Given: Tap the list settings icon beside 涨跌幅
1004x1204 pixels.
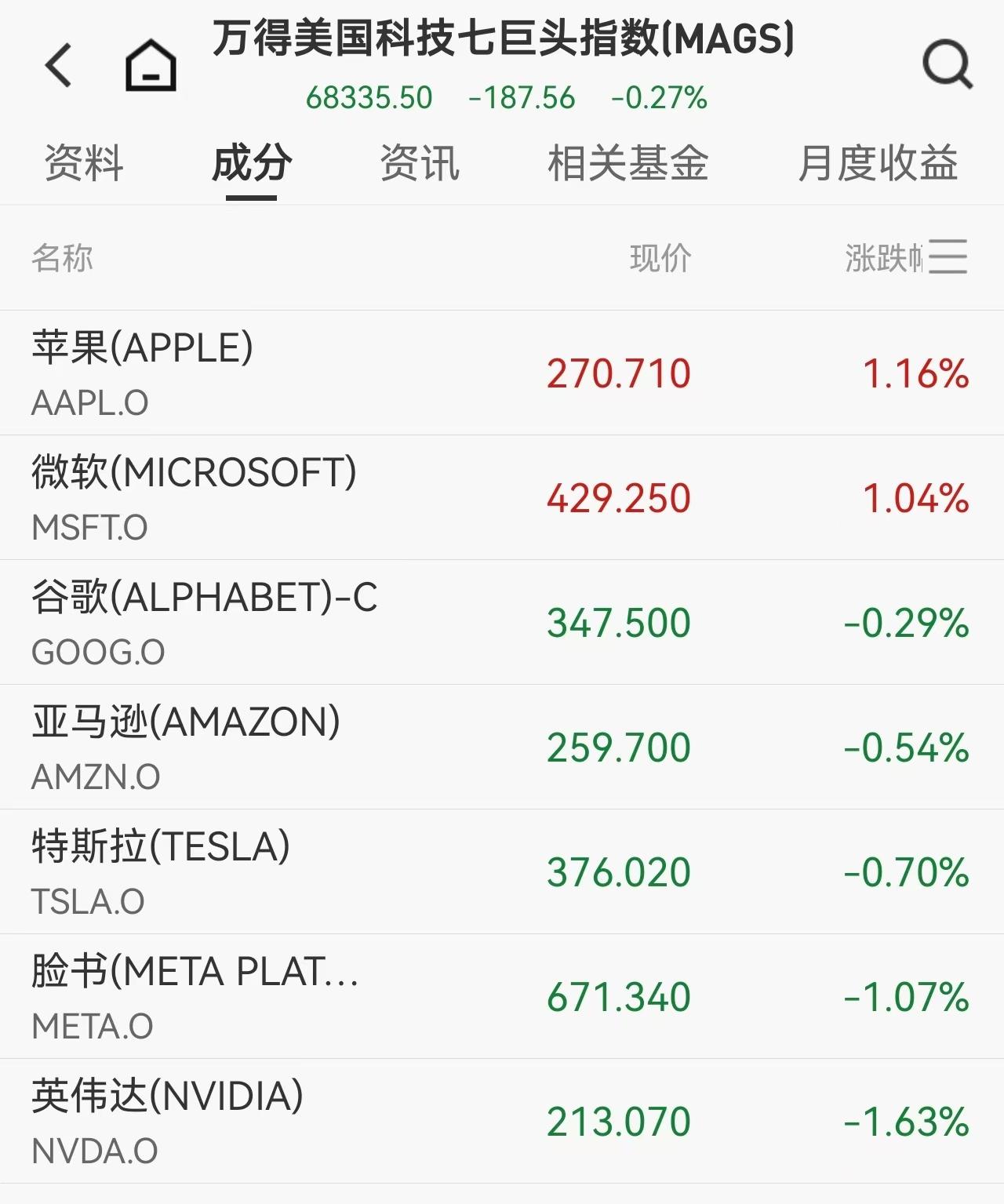Looking at the screenshot, I should click(x=946, y=257).
